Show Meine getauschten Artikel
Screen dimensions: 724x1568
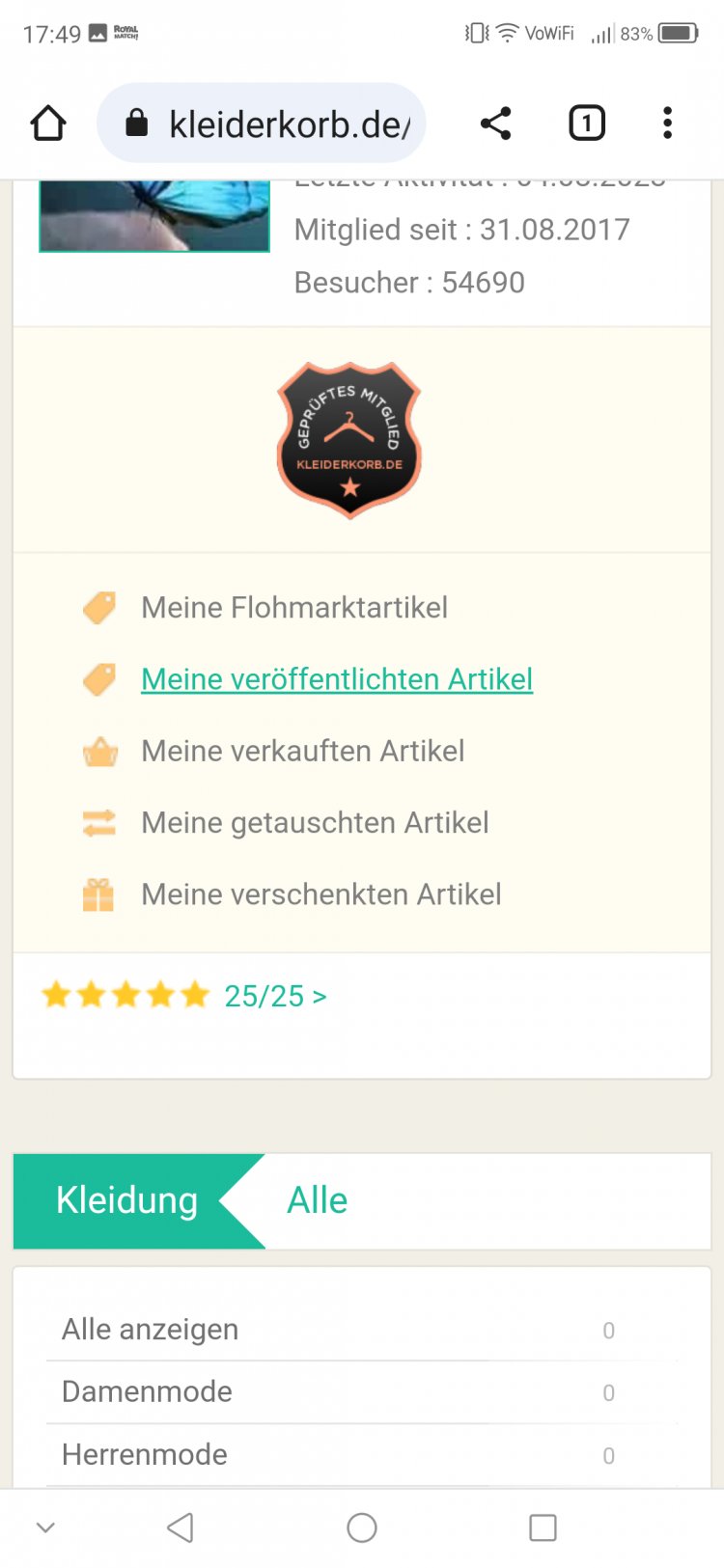[x=315, y=823]
